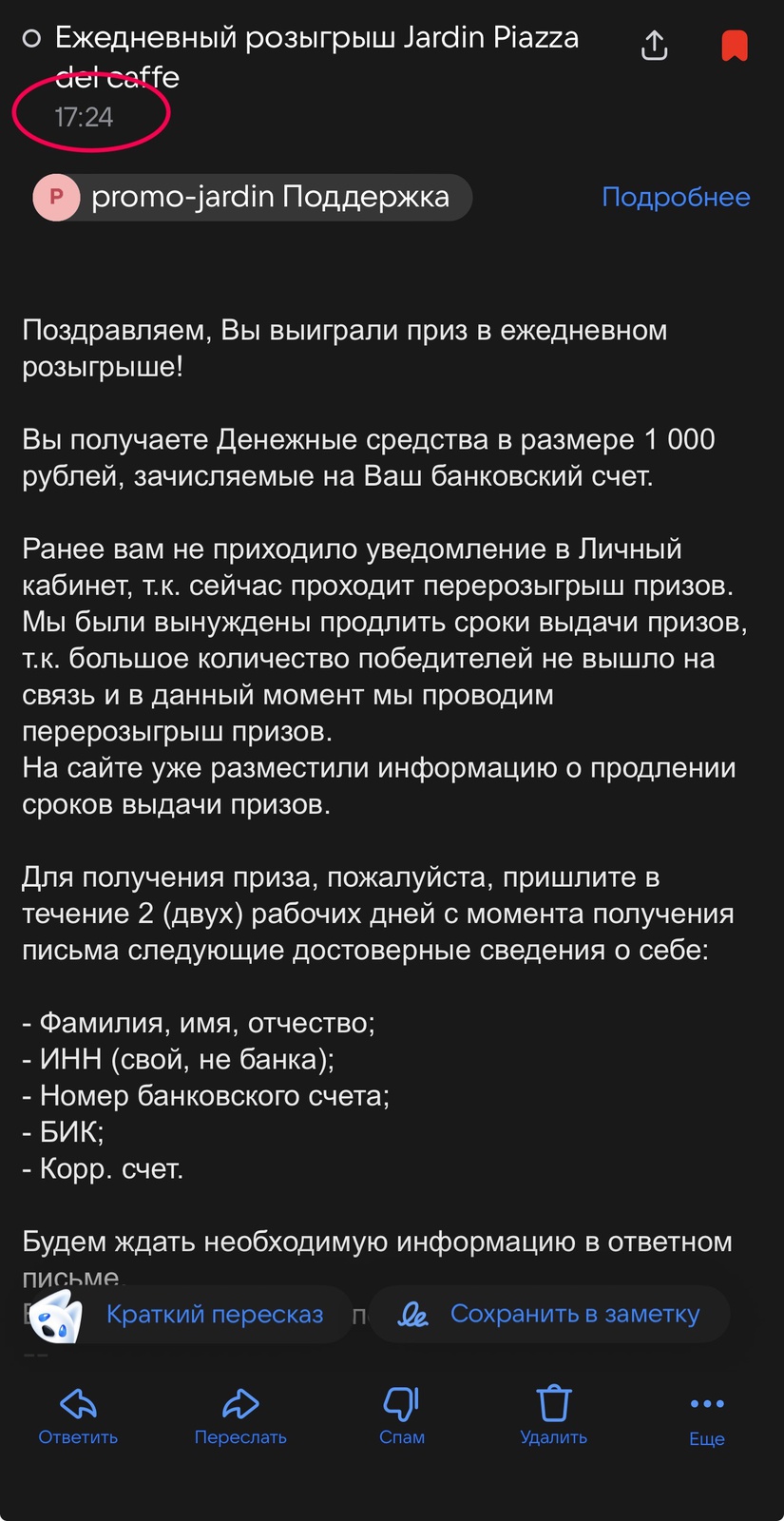Forward the email with Переслать
Screen dimensions: 784x1521
240,1416
